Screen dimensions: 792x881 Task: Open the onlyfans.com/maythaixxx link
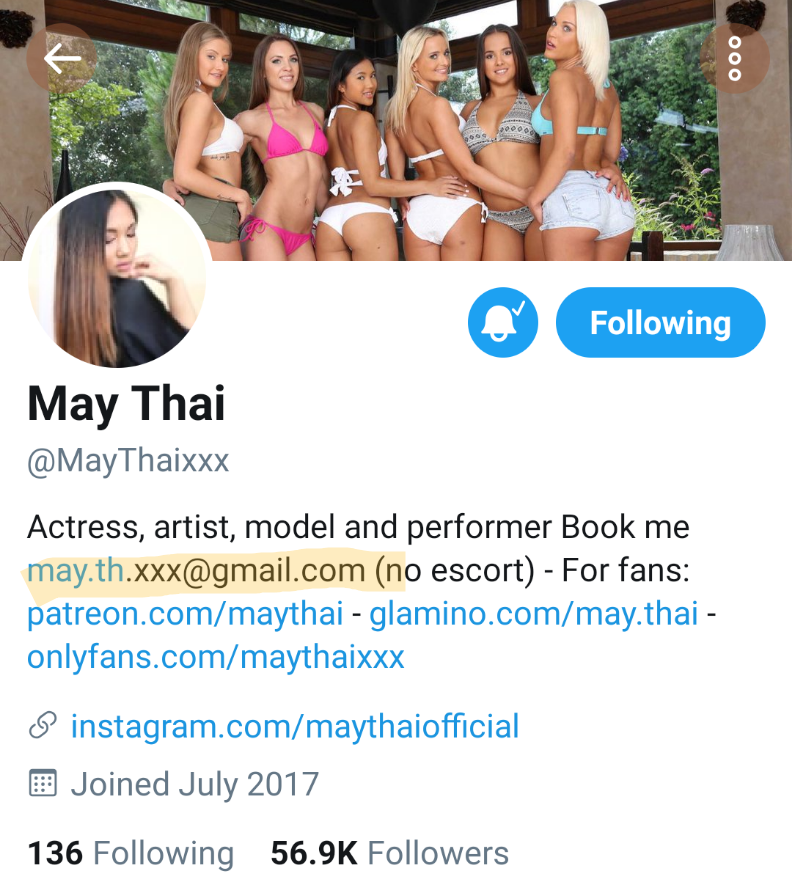tap(215, 657)
